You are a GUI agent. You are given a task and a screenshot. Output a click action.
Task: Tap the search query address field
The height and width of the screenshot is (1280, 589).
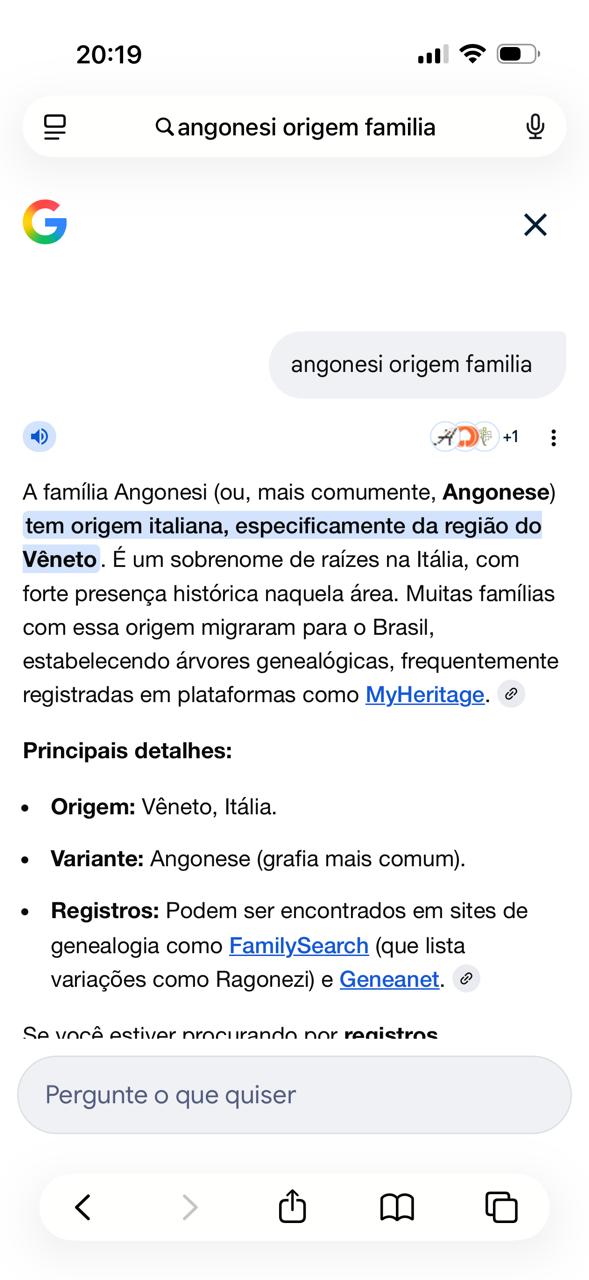(x=295, y=127)
